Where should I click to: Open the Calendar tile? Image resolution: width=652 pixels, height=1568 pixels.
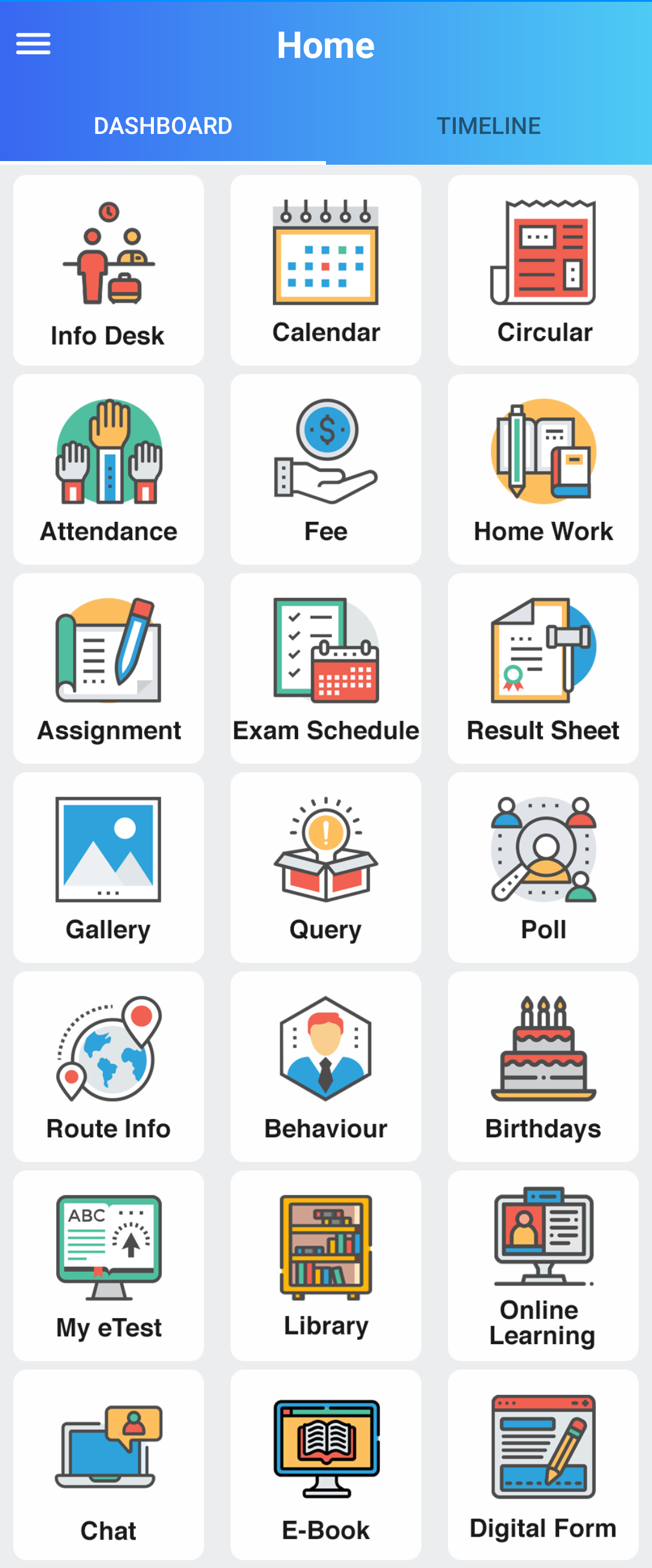pos(325,270)
